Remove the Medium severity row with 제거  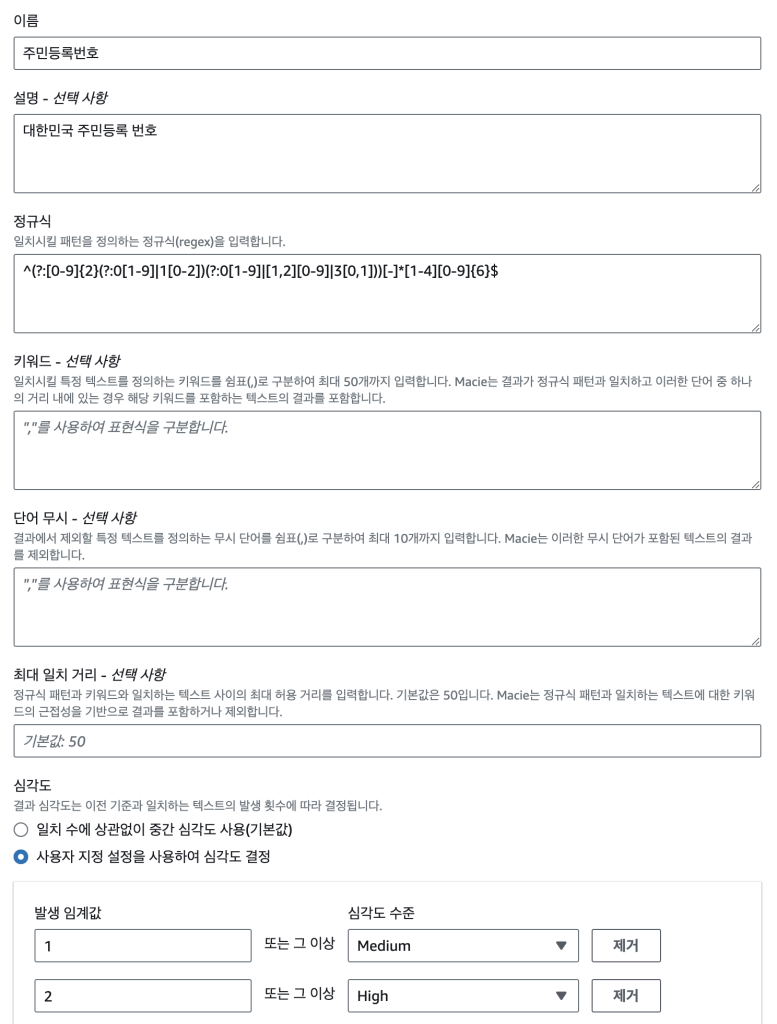pyautogui.click(x=626, y=945)
